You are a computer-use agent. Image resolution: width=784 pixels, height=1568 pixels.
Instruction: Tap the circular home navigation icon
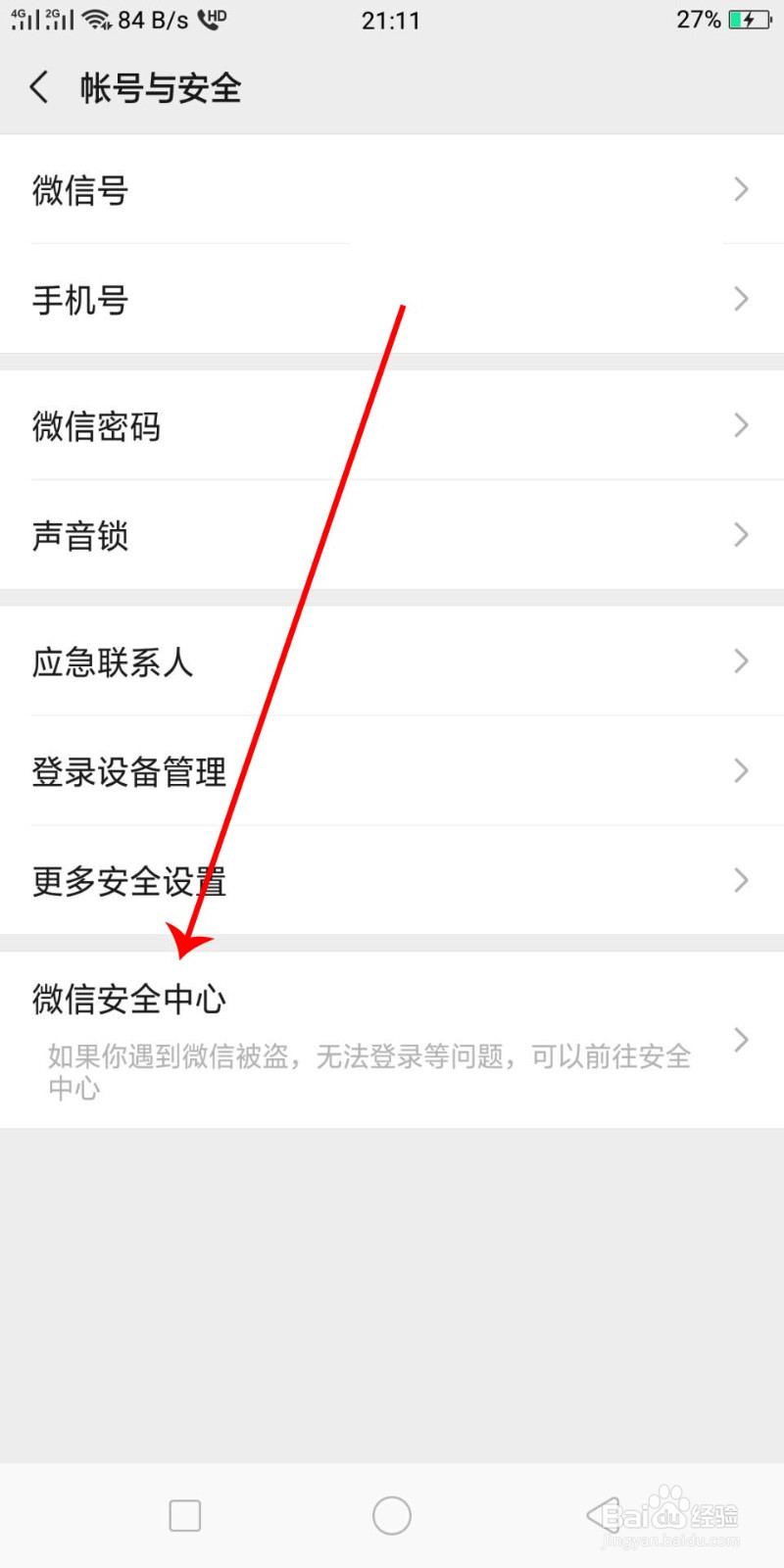[x=391, y=1514]
